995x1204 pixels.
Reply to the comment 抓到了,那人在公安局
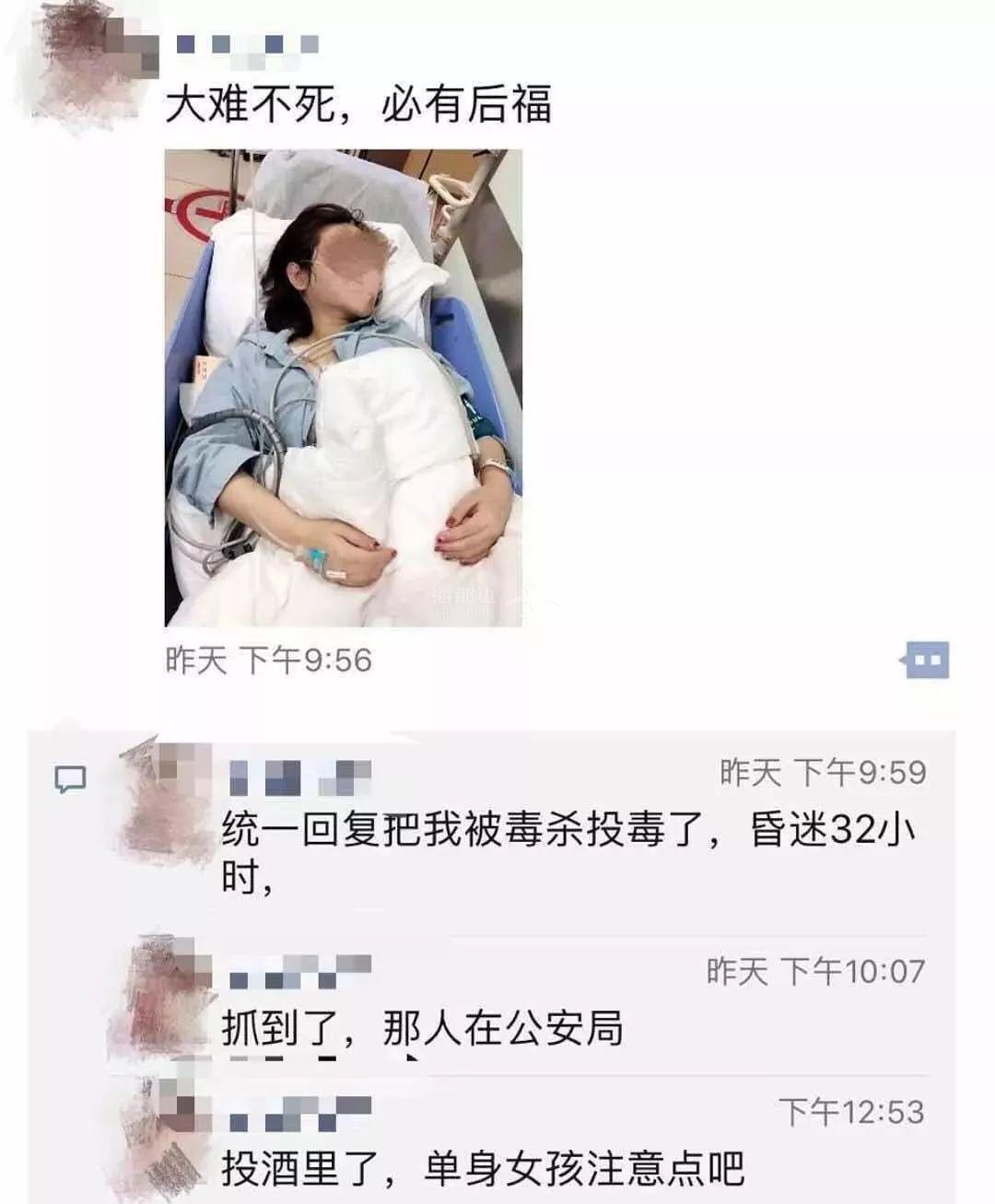point(422,1028)
